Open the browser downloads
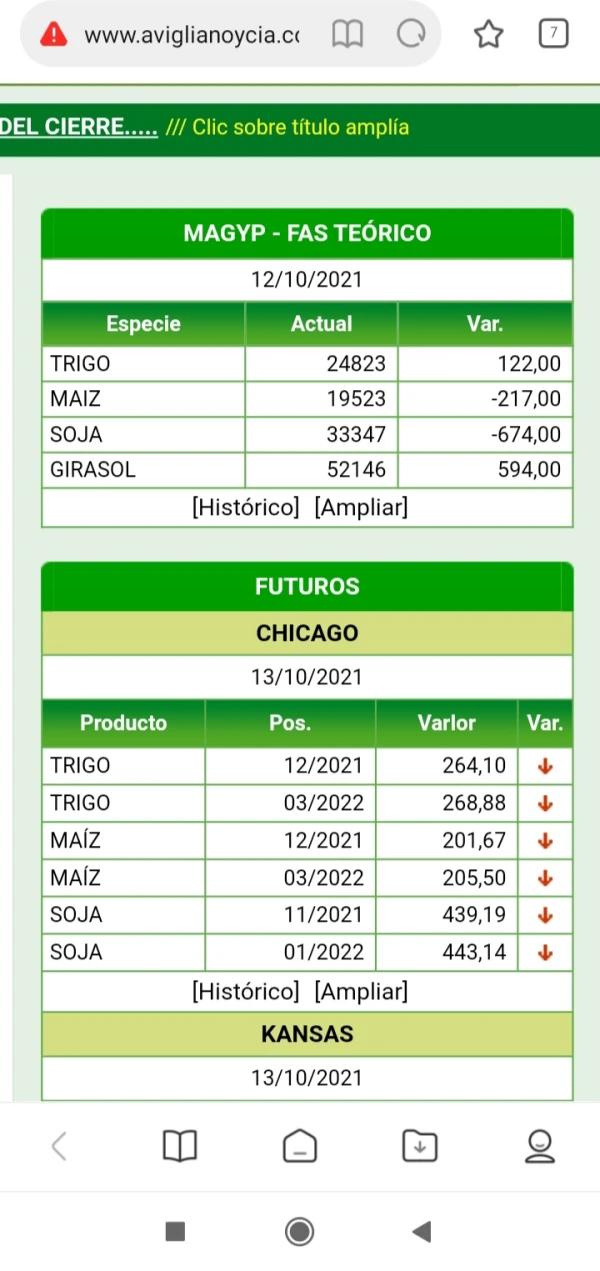The height and width of the screenshot is (1271, 600). pos(420,1146)
